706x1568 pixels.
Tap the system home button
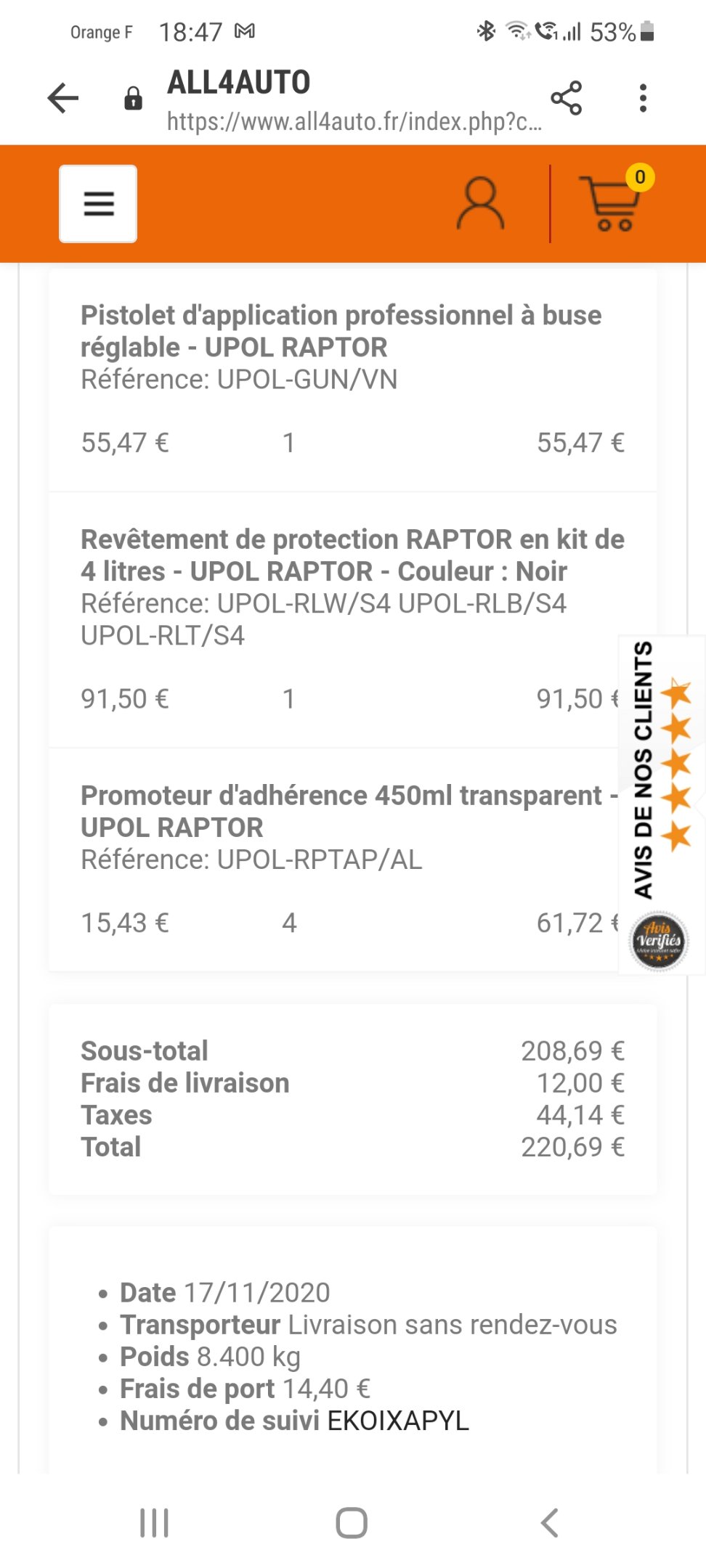click(x=352, y=1522)
